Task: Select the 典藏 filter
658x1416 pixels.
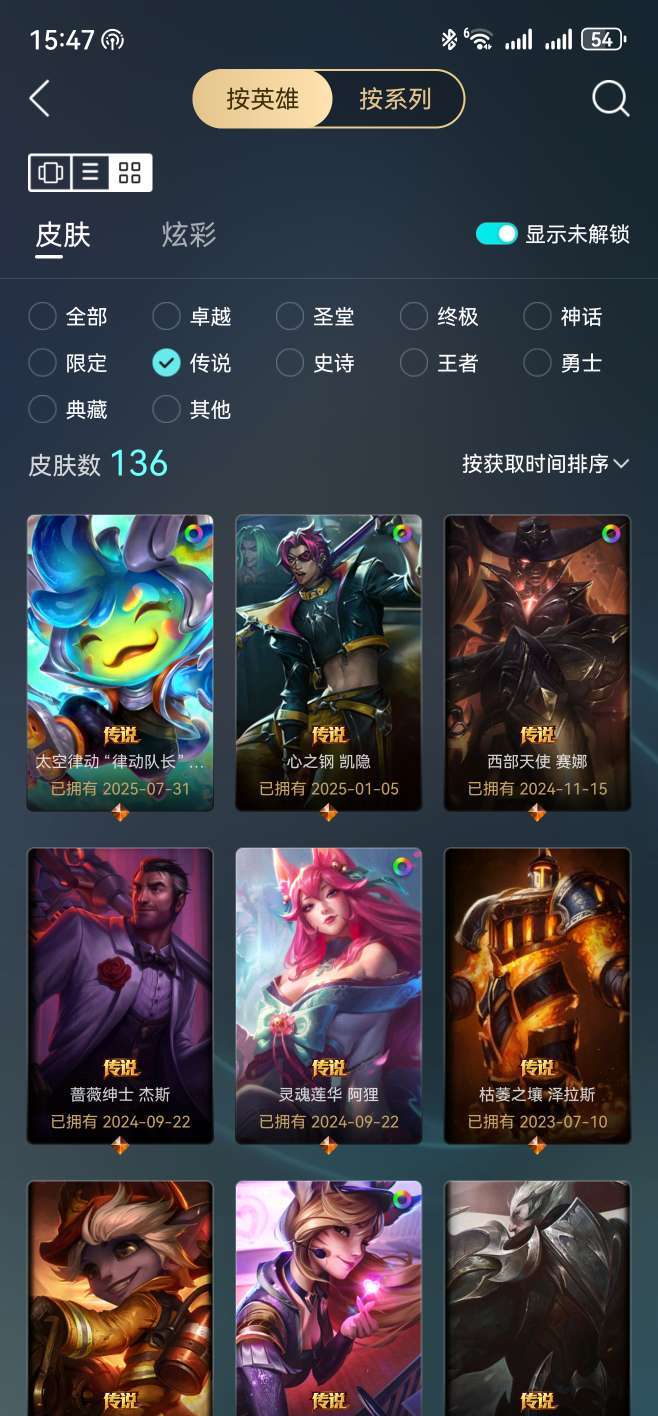Action: point(68,409)
